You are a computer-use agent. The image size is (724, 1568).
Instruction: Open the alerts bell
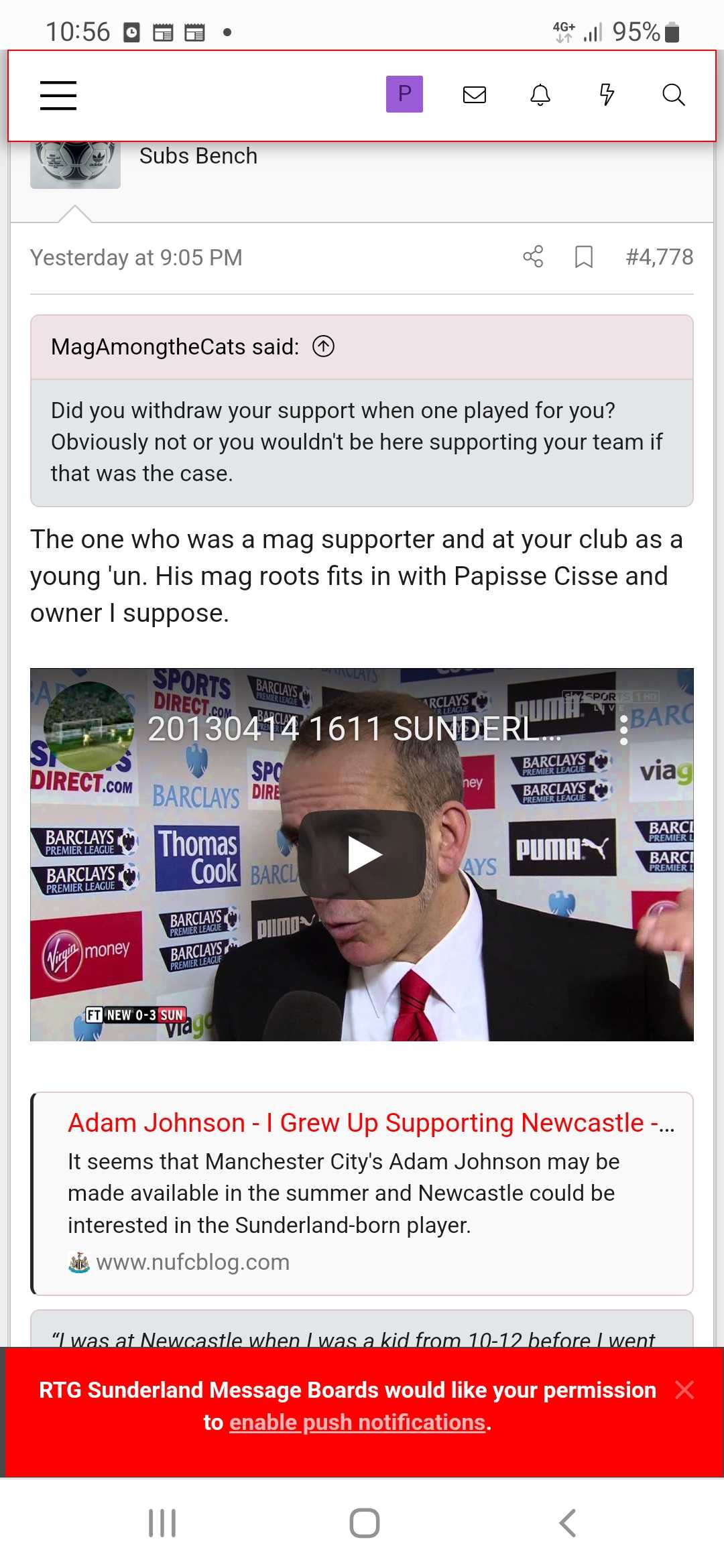540,94
